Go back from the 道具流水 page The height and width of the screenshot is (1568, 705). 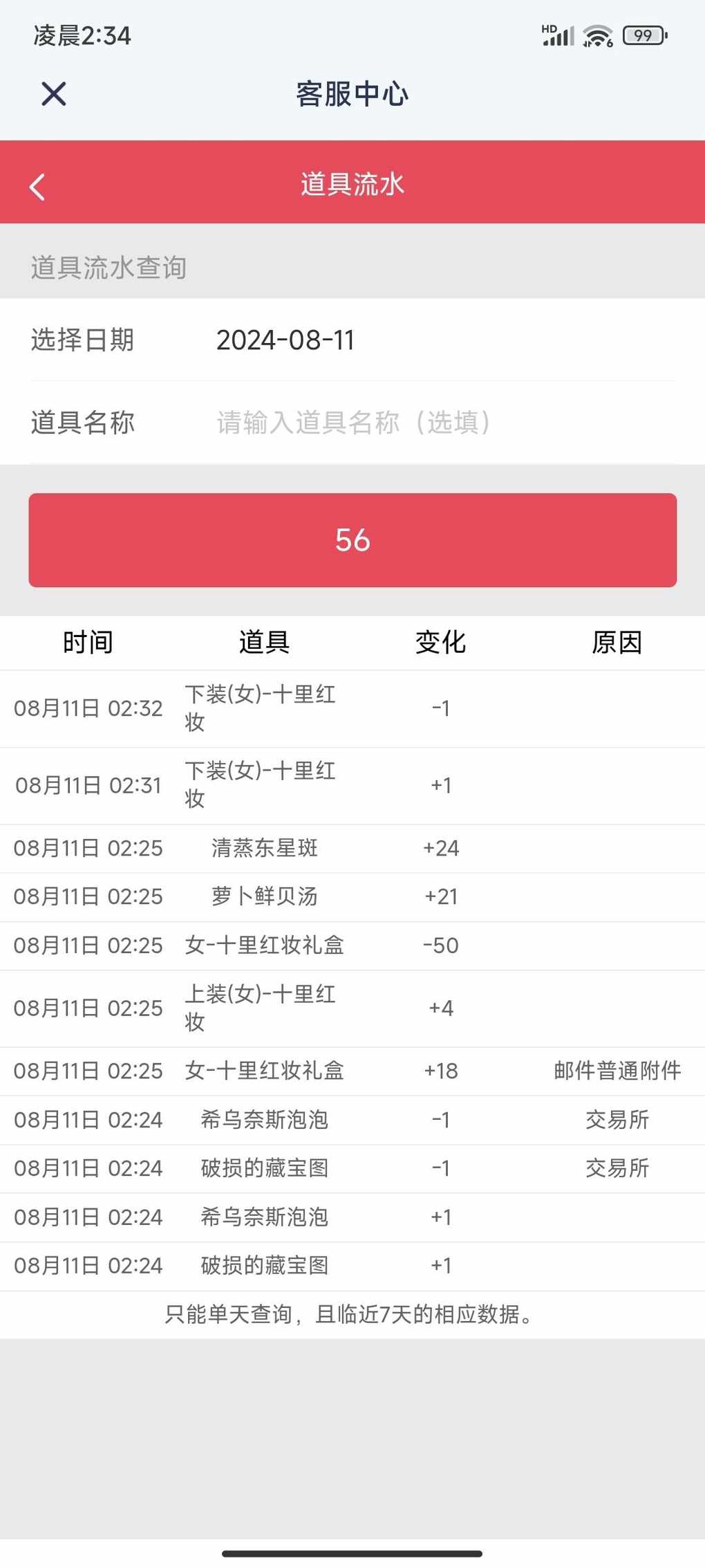[x=37, y=187]
